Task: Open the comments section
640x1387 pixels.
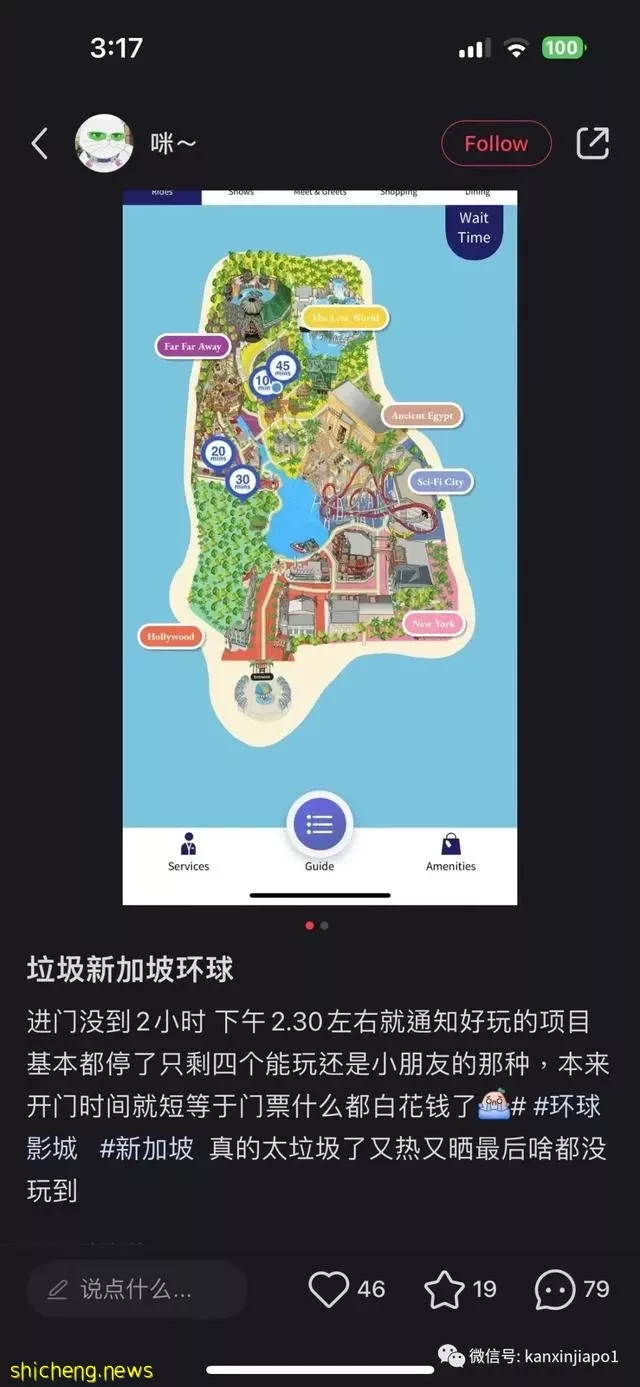Action: click(555, 1290)
